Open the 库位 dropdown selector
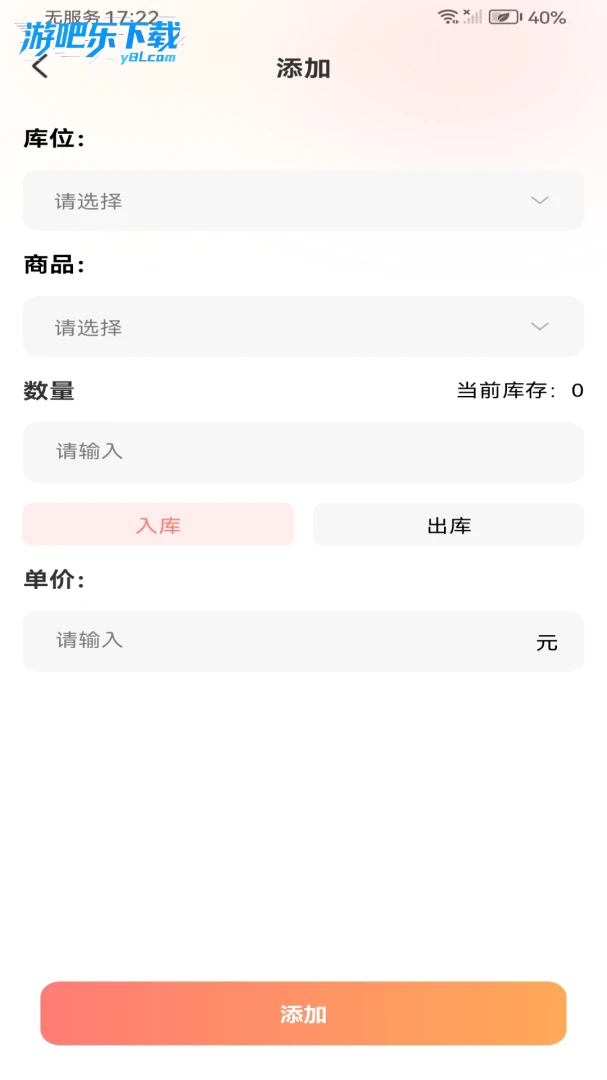Viewport: 607px width, 1080px height. (303, 201)
